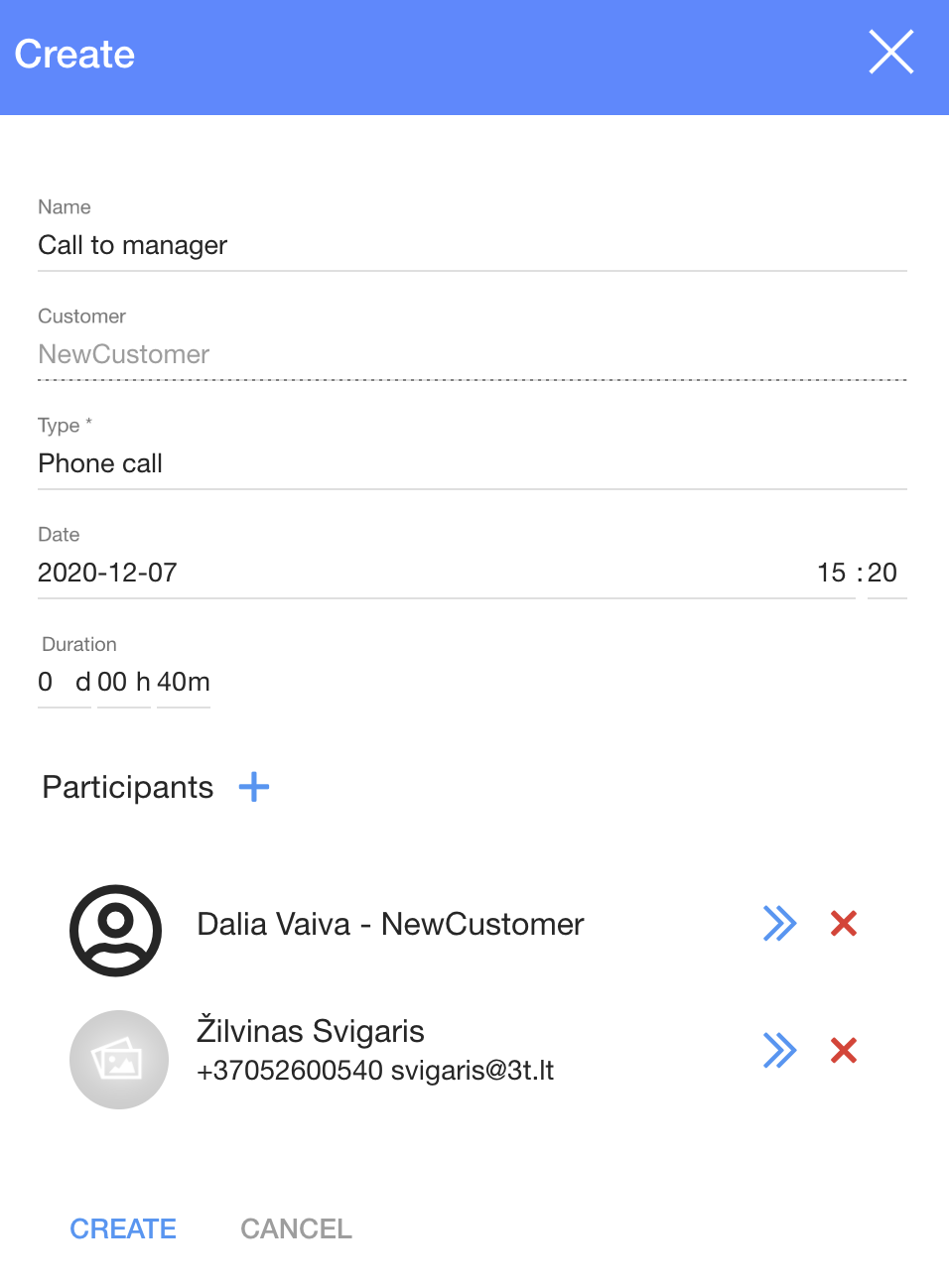Screen dimensions: 949x1288
Task: Tap the double arrow for Dalia Vaiva
Action: (779, 924)
